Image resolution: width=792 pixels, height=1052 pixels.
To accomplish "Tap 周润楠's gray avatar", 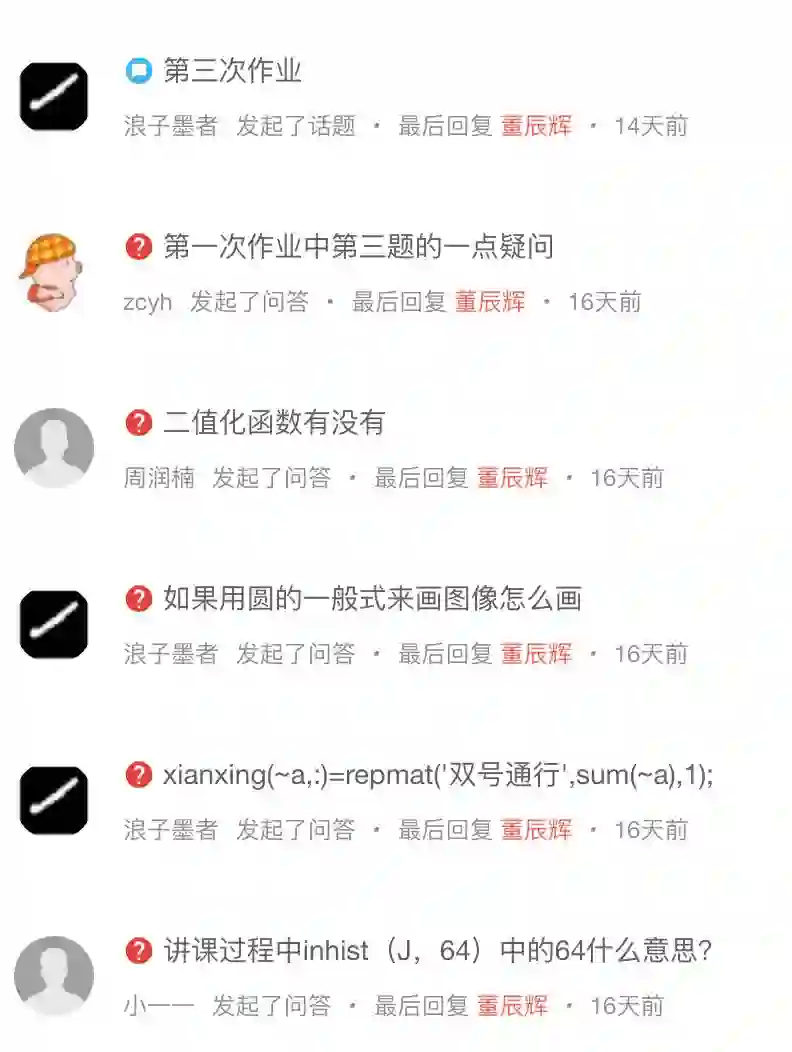I will [x=54, y=448].
